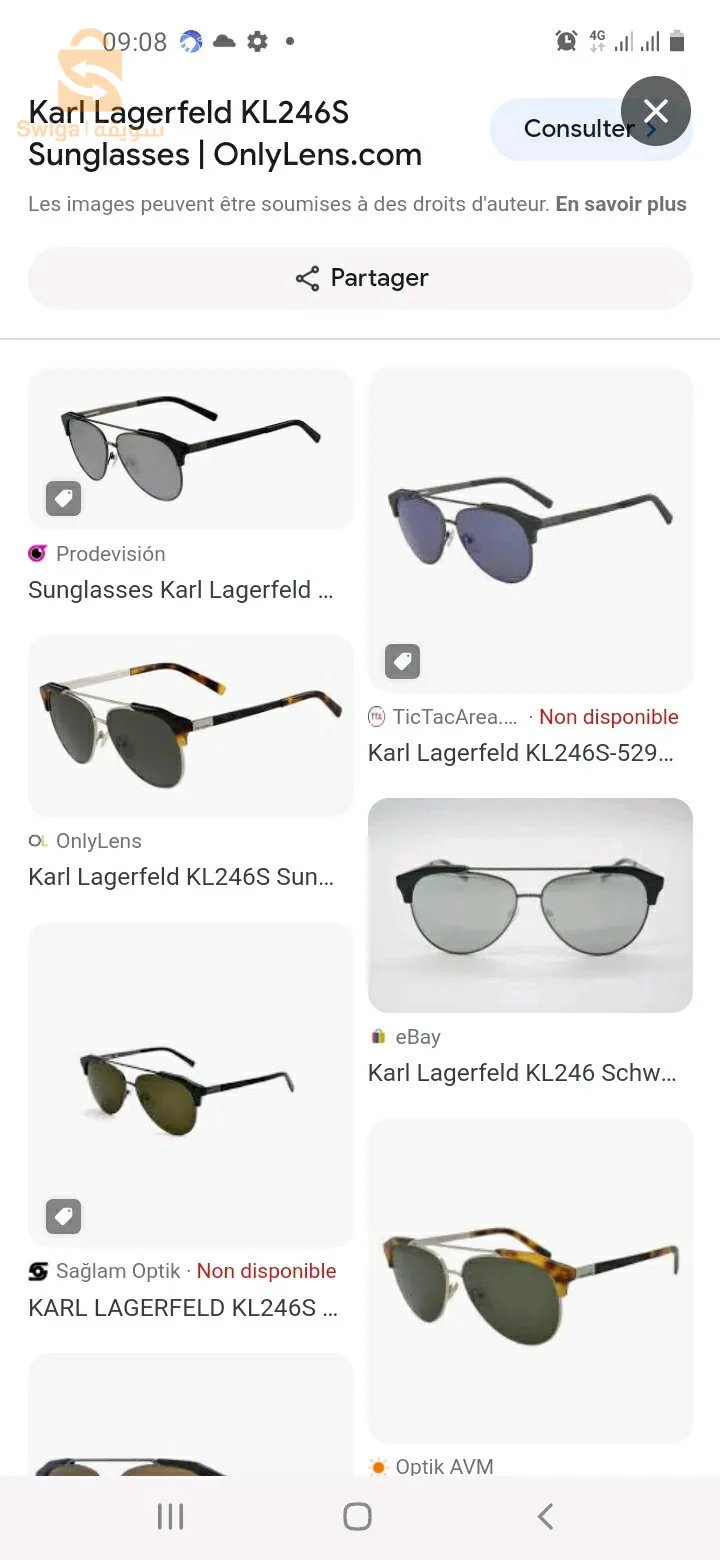Go back using the system back button
Screen dimensions: 720x1560
(545, 1516)
